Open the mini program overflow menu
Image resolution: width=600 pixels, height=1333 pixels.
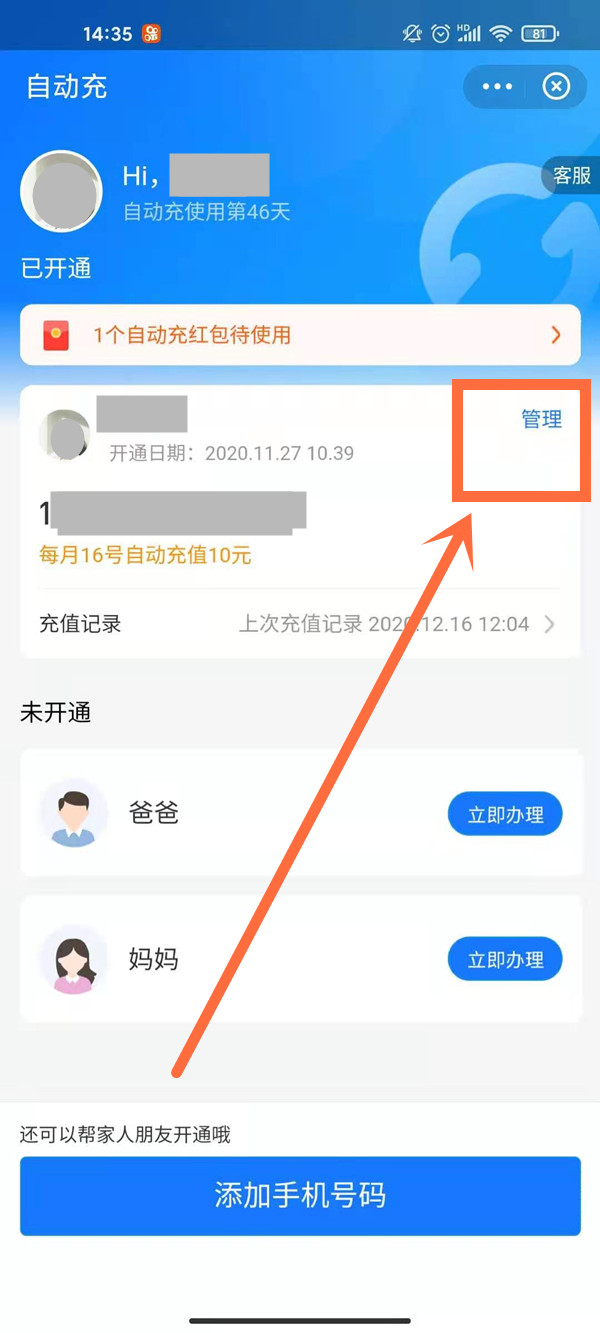click(497, 87)
